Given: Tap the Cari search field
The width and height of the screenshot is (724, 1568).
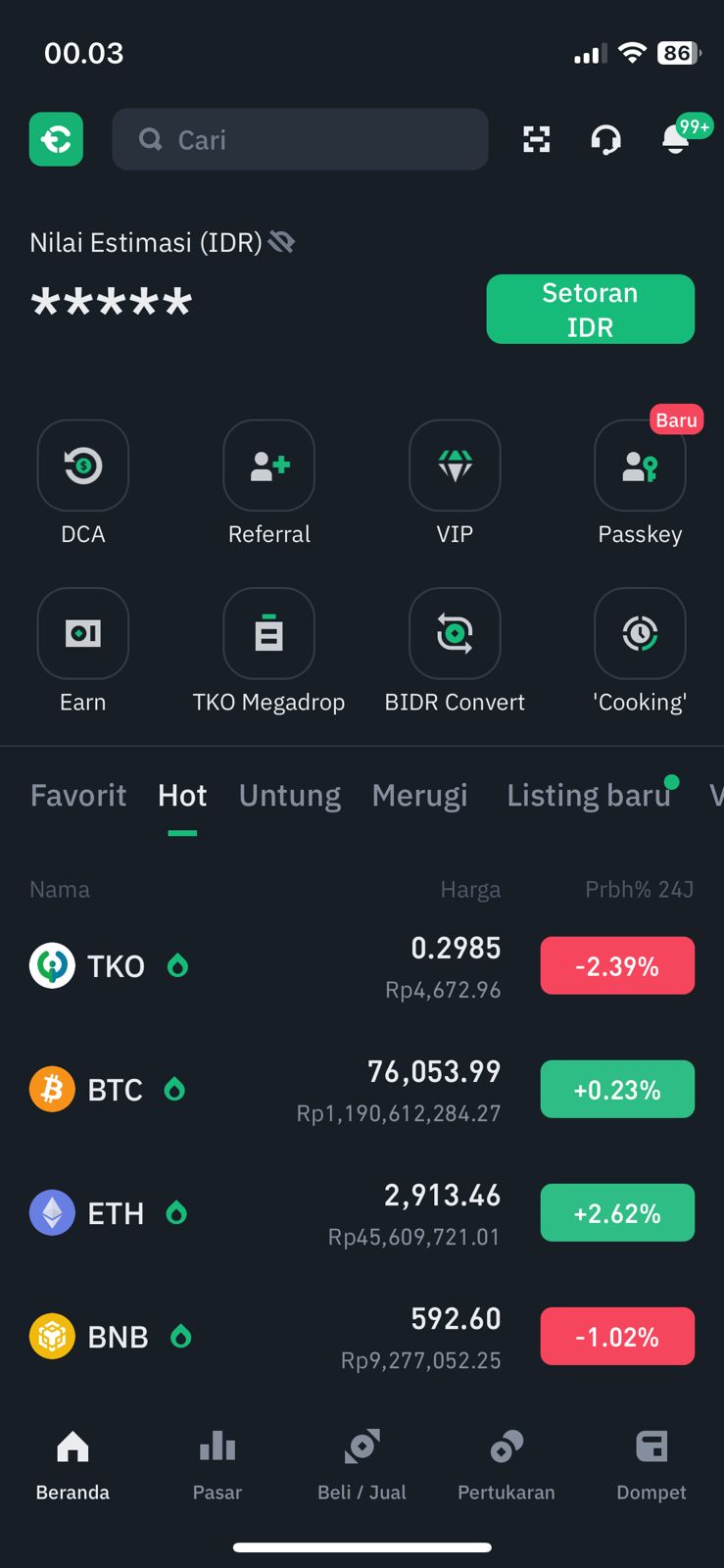Looking at the screenshot, I should (300, 140).
